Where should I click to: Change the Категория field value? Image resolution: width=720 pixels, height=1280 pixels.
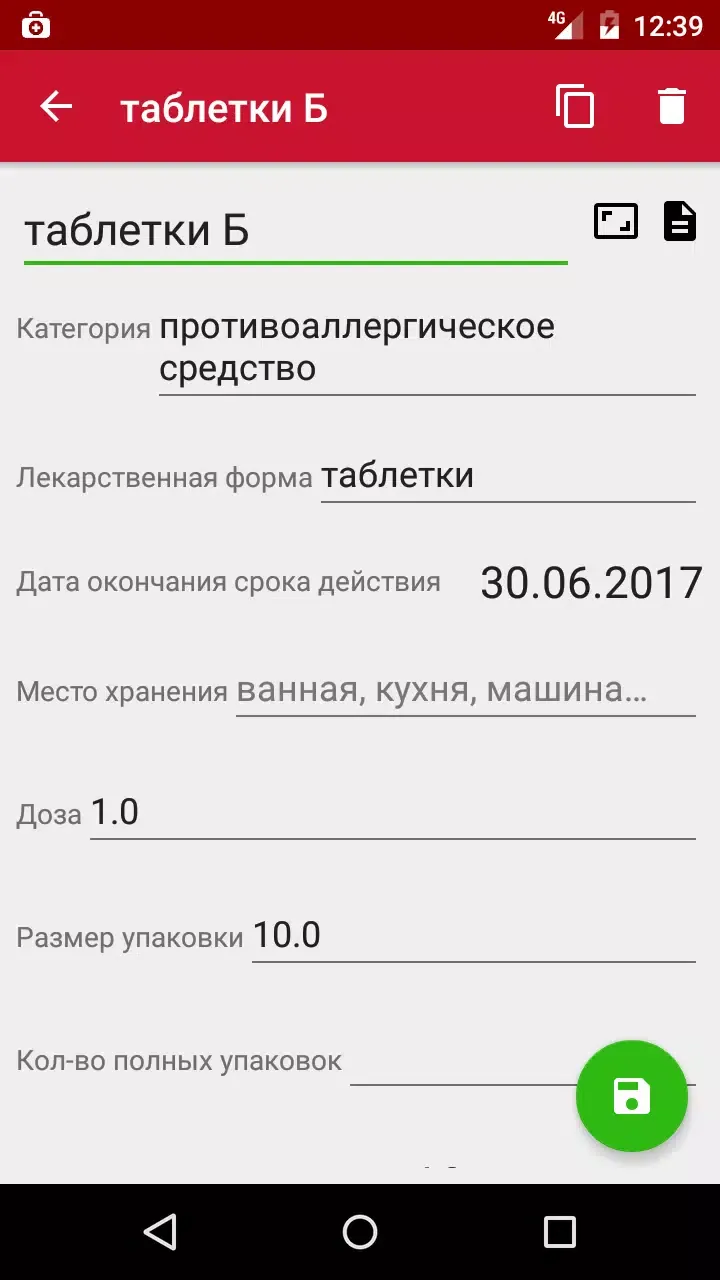point(427,348)
